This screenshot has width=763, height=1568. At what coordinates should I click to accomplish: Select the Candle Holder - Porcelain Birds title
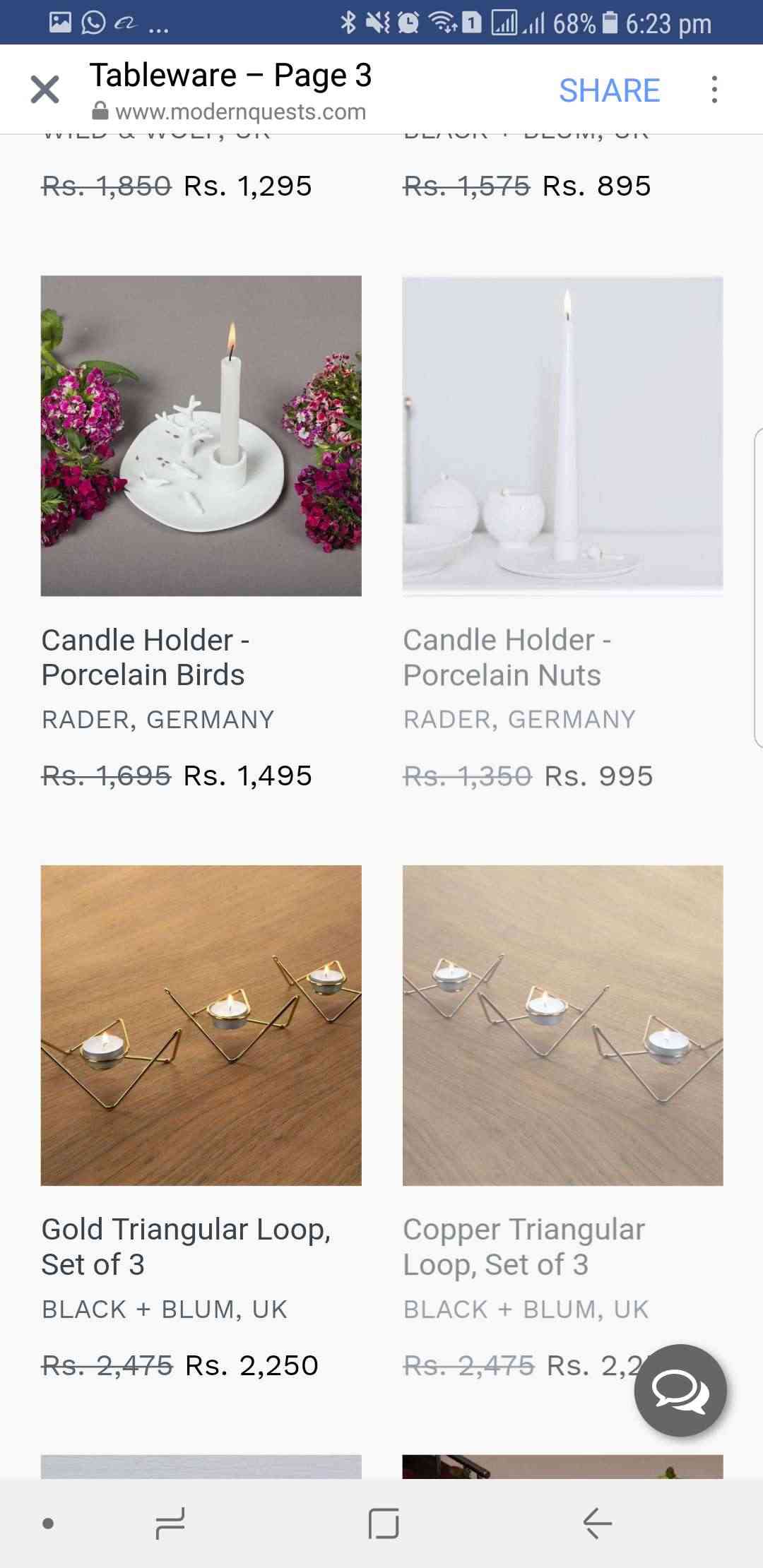[145, 658]
